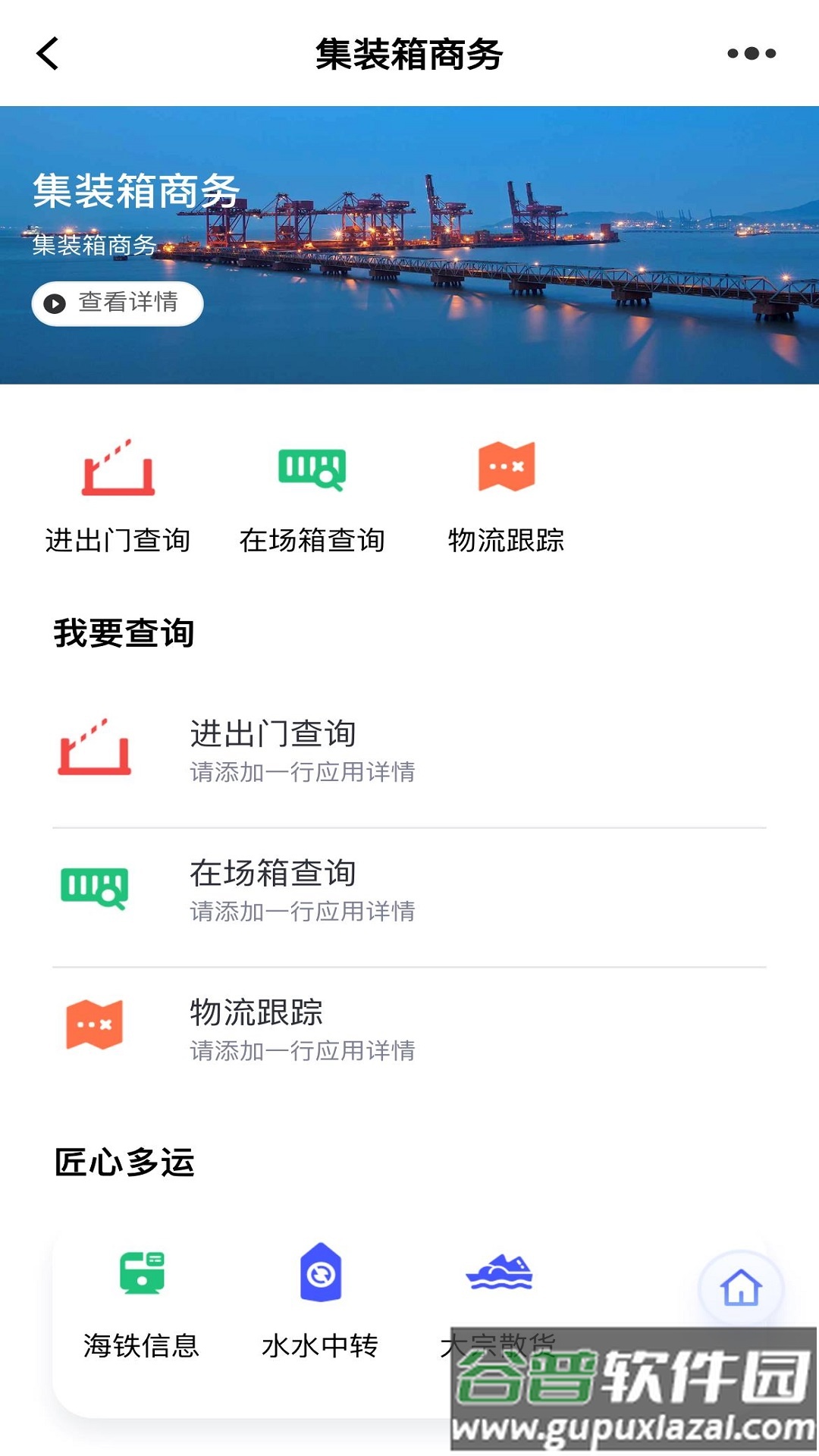Screen dimensions: 819x1456
Task: Tap the floating home circle icon
Action: pos(743,1285)
